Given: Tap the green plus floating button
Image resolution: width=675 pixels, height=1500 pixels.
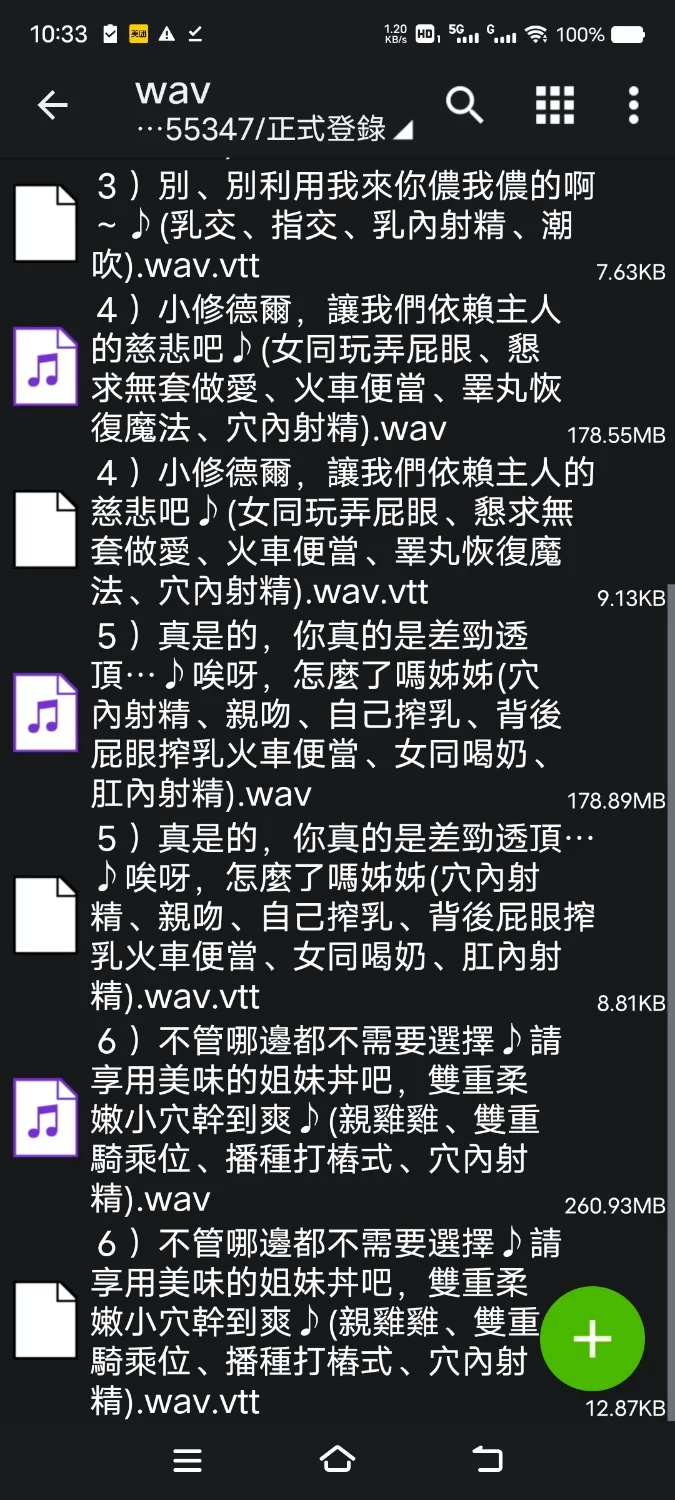Looking at the screenshot, I should (592, 1338).
